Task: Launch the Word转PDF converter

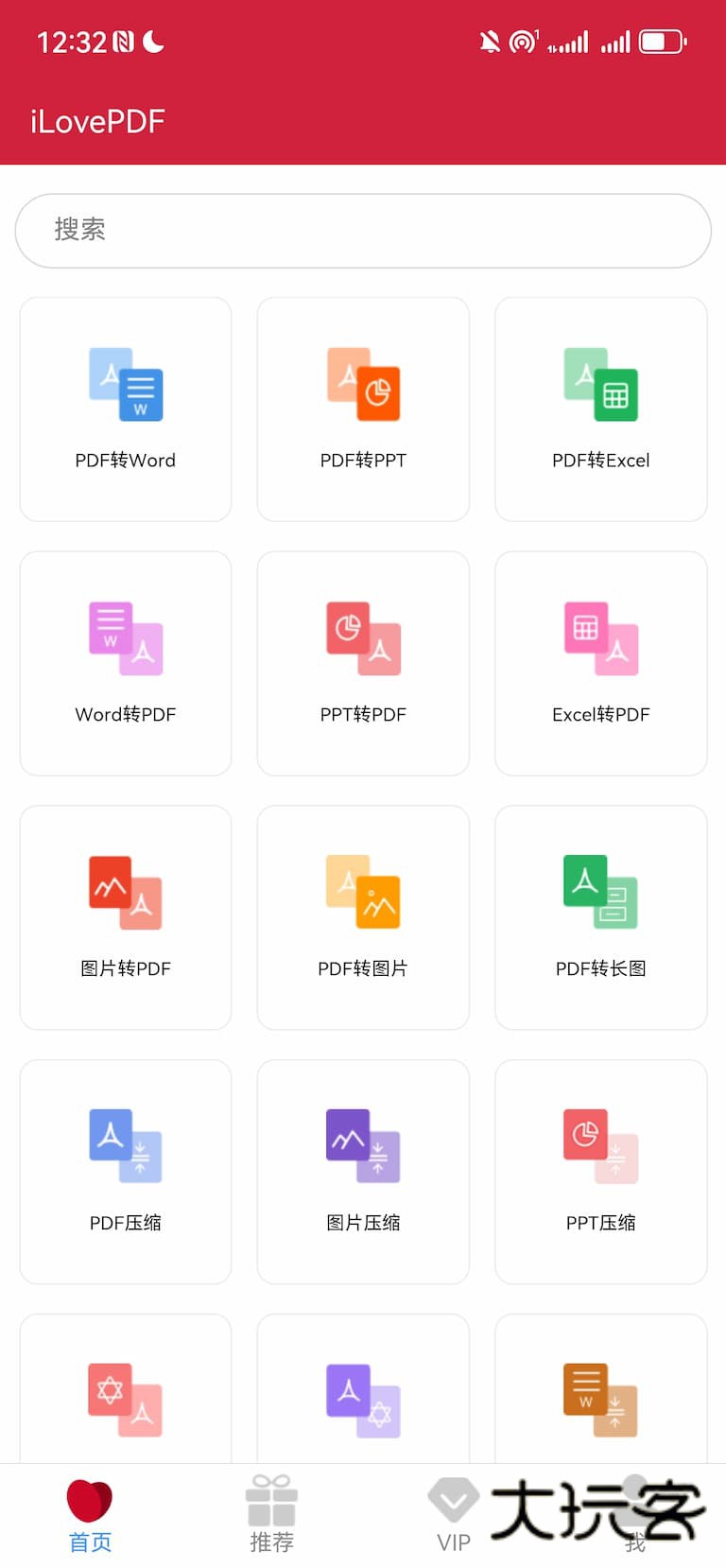Action: click(x=125, y=662)
